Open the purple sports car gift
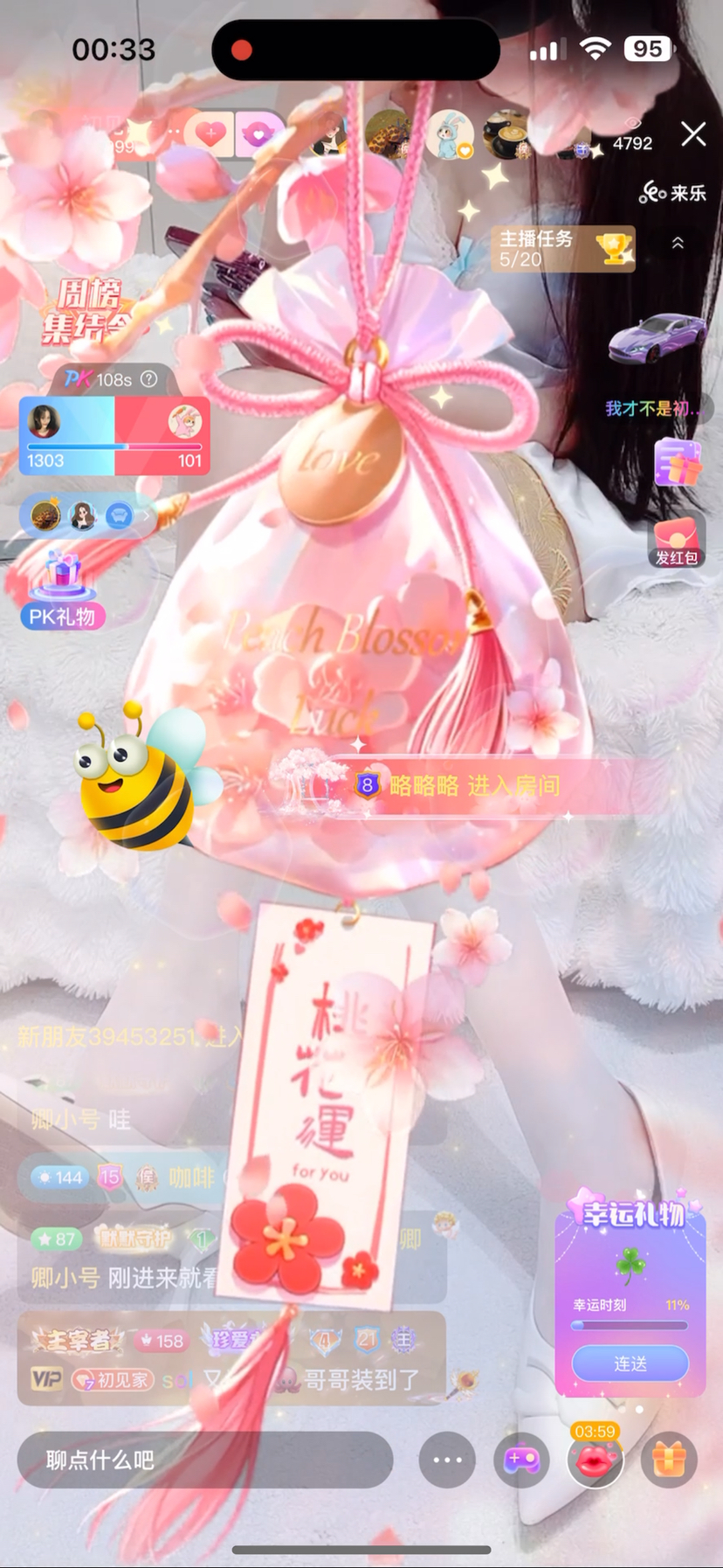Image resolution: width=723 pixels, height=1568 pixels. 658,337
